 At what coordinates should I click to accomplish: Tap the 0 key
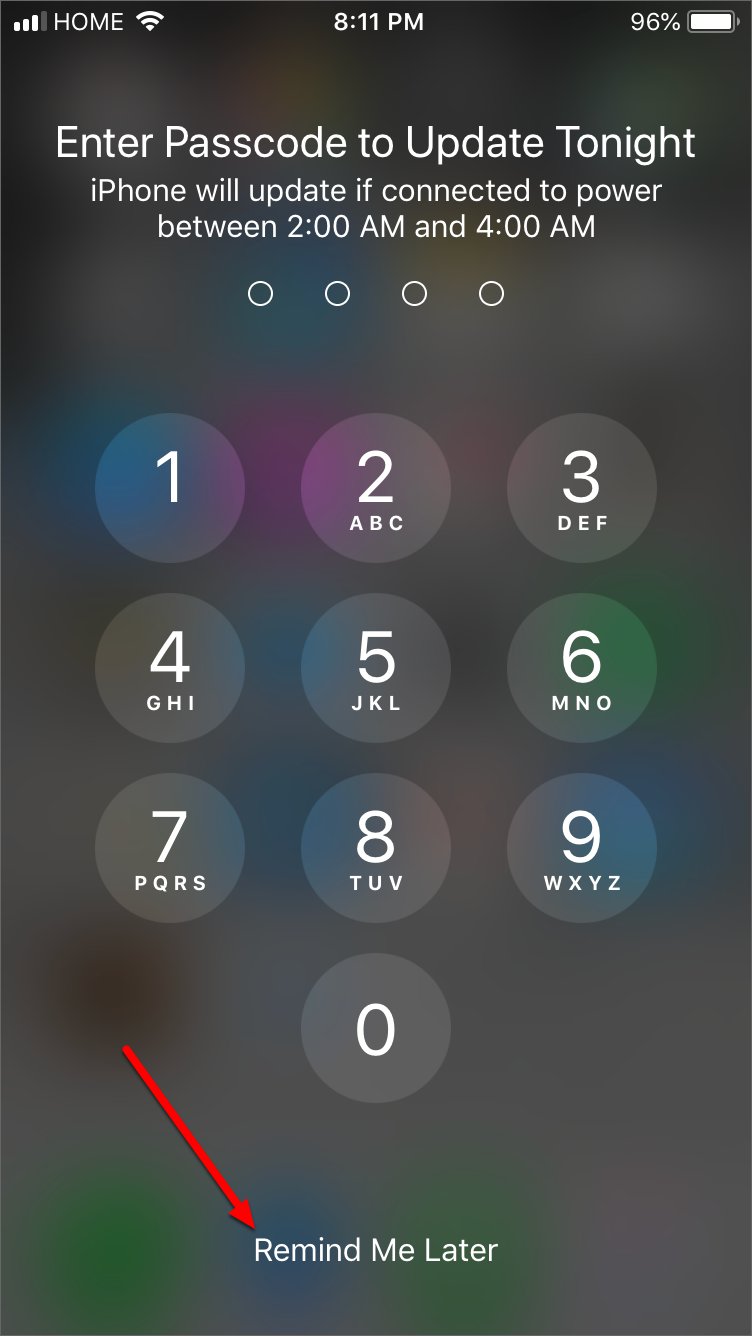coord(376,1028)
